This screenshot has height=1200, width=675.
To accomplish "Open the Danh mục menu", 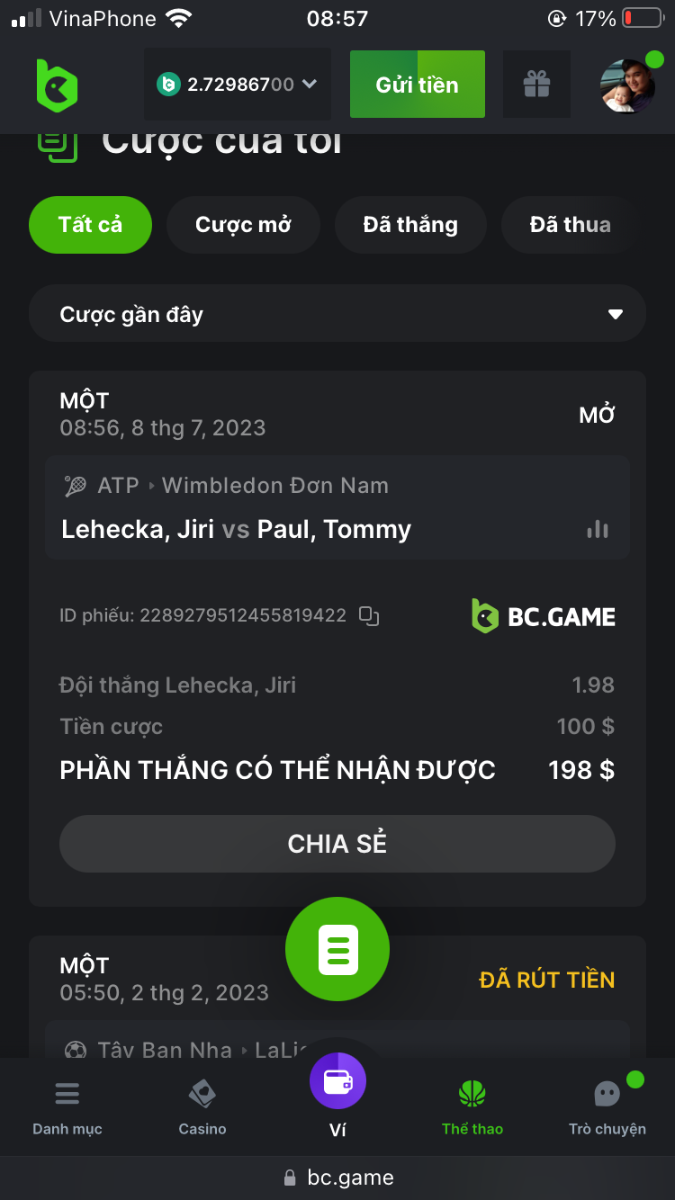I will pyautogui.click(x=67, y=1107).
